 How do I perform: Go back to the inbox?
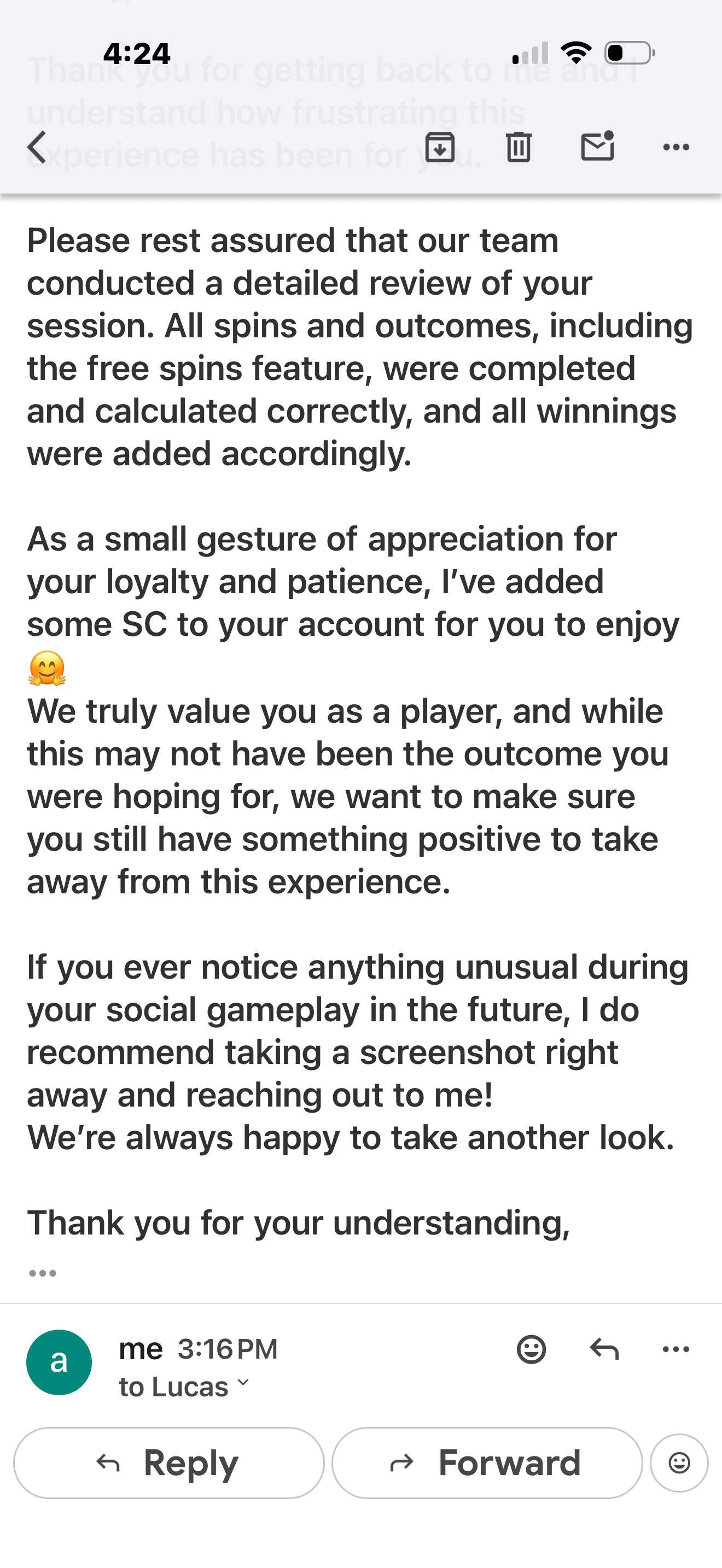(x=38, y=147)
